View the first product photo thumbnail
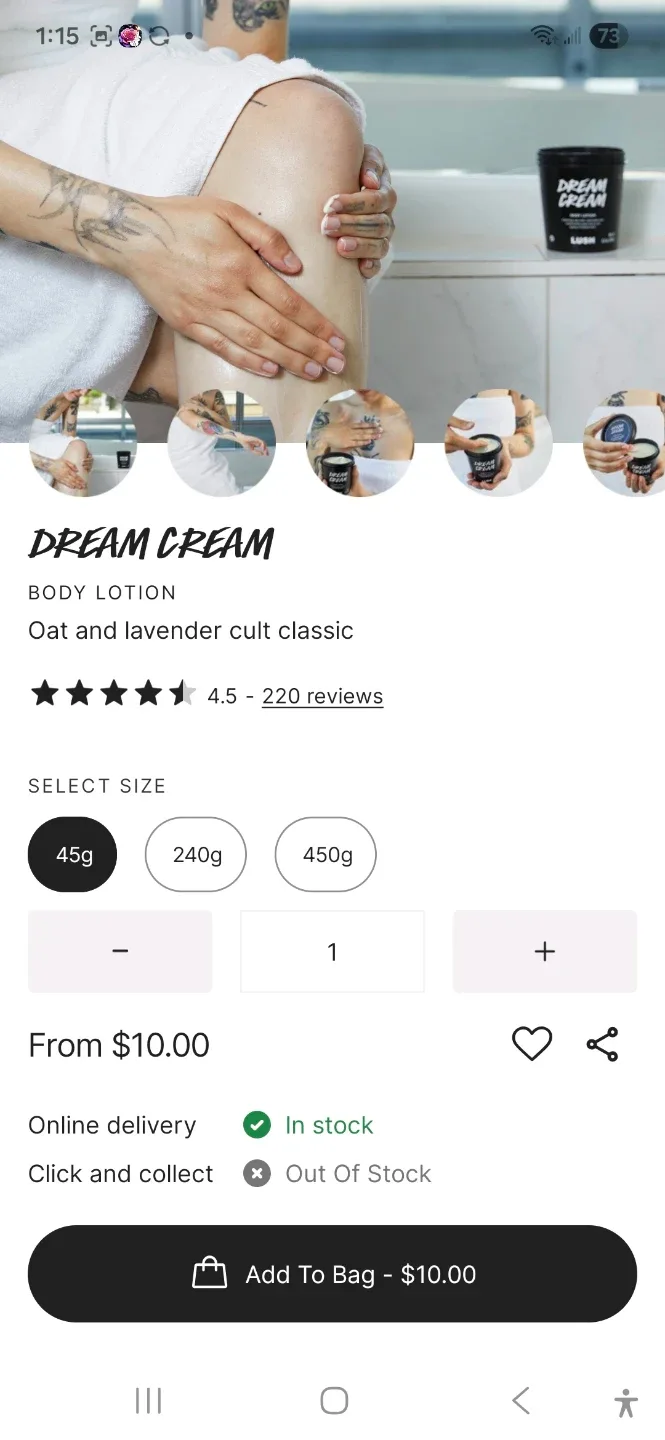665x1440 pixels. pyautogui.click(x=82, y=443)
